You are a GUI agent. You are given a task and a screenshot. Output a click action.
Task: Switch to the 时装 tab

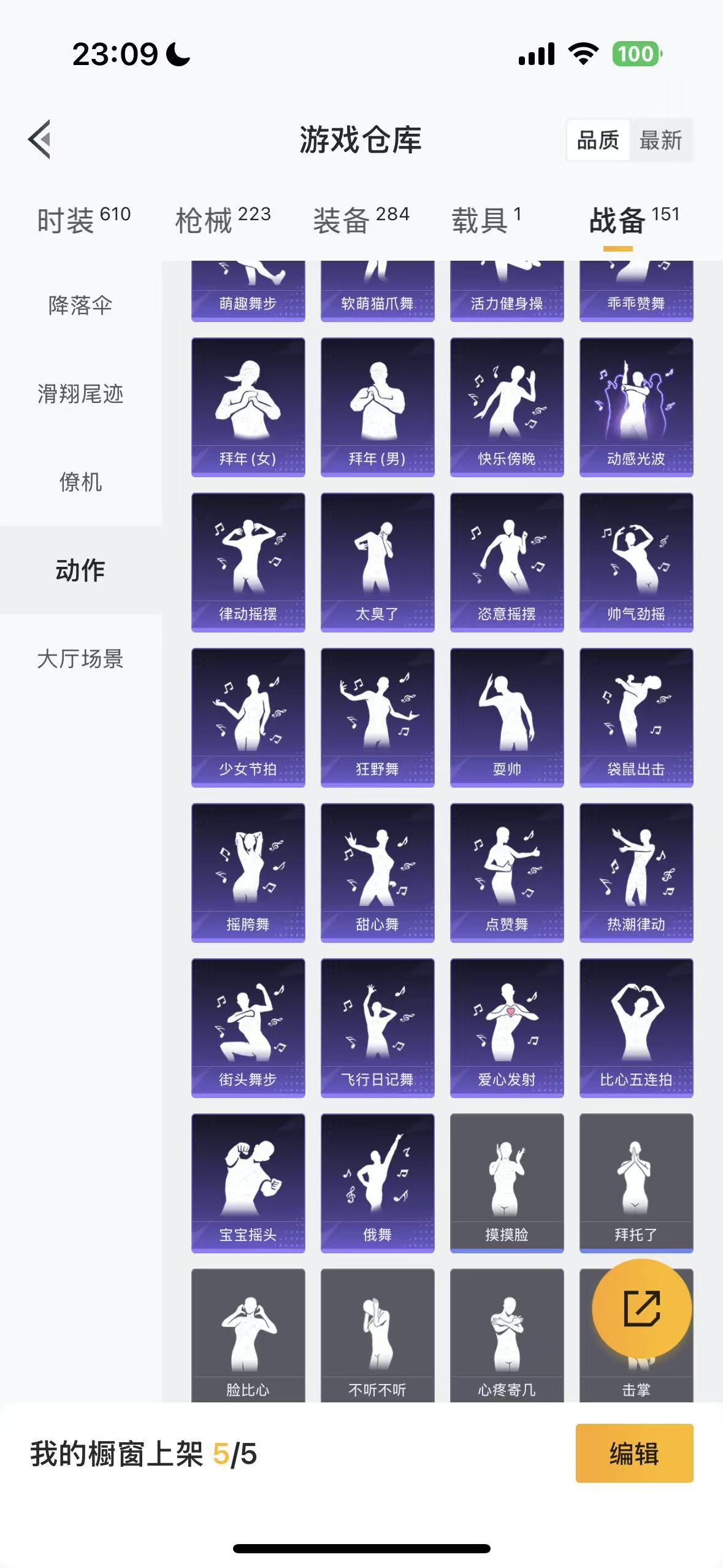pos(83,220)
